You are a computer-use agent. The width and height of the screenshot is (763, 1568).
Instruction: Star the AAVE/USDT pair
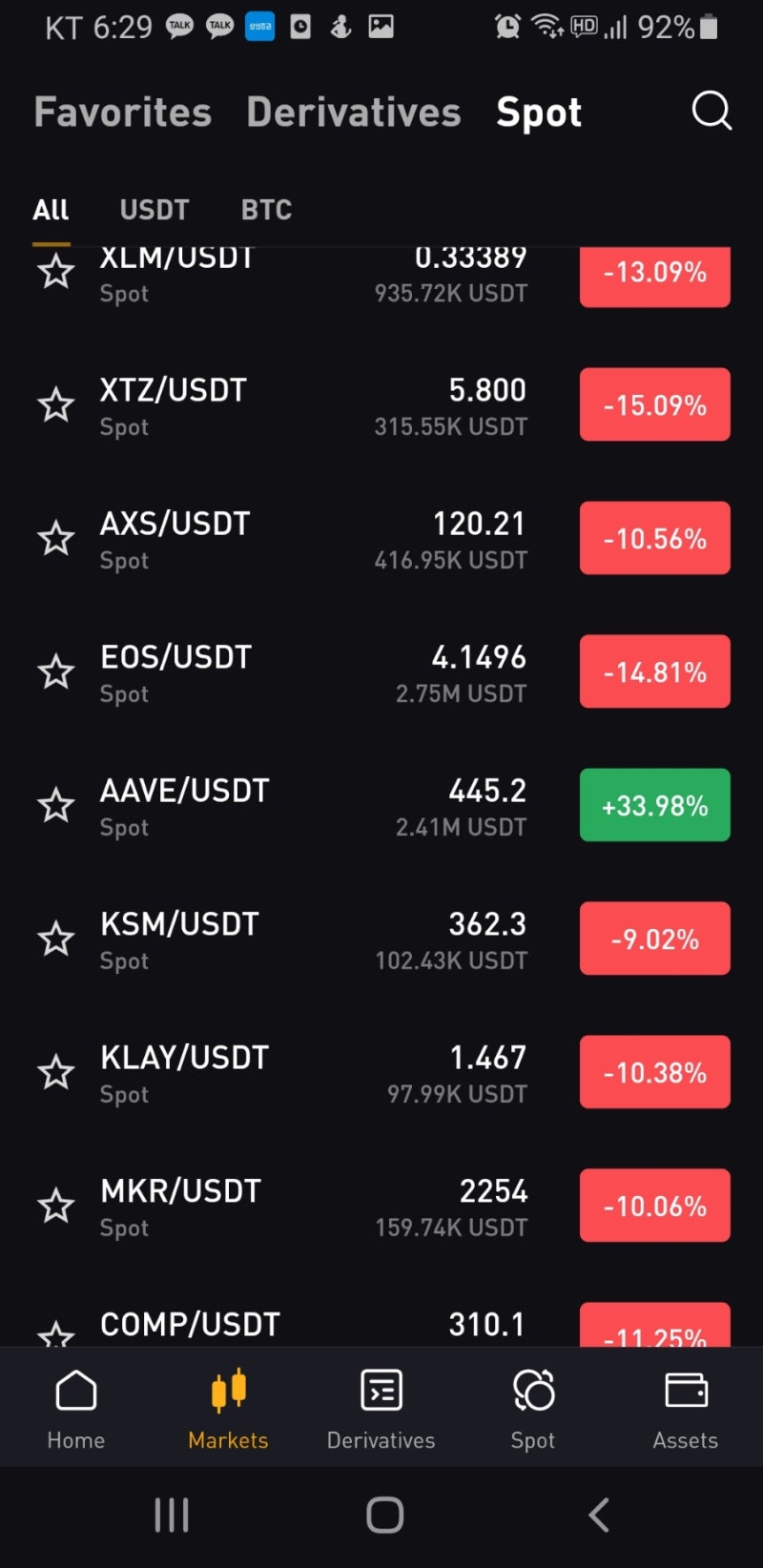click(56, 805)
